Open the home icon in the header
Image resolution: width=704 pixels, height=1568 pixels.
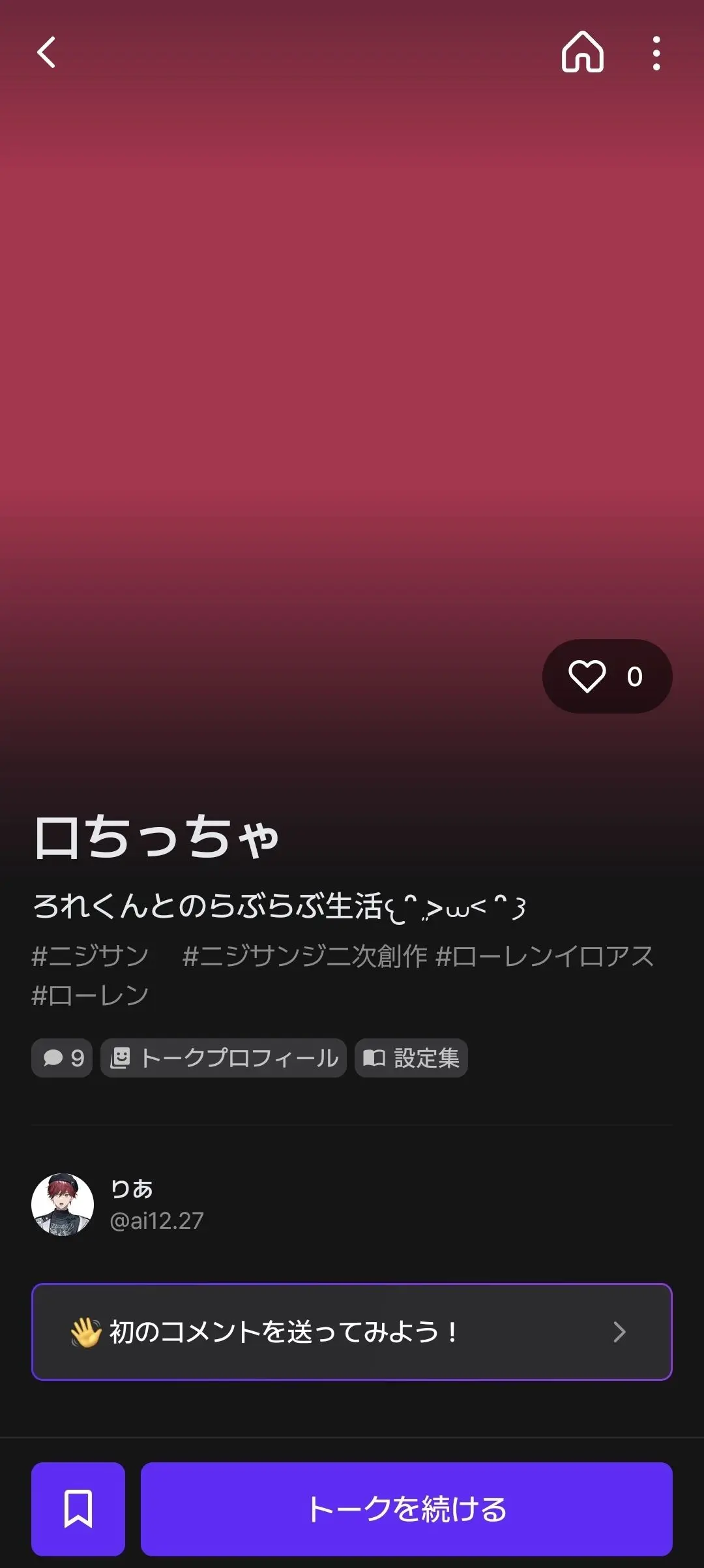pyautogui.click(x=583, y=52)
